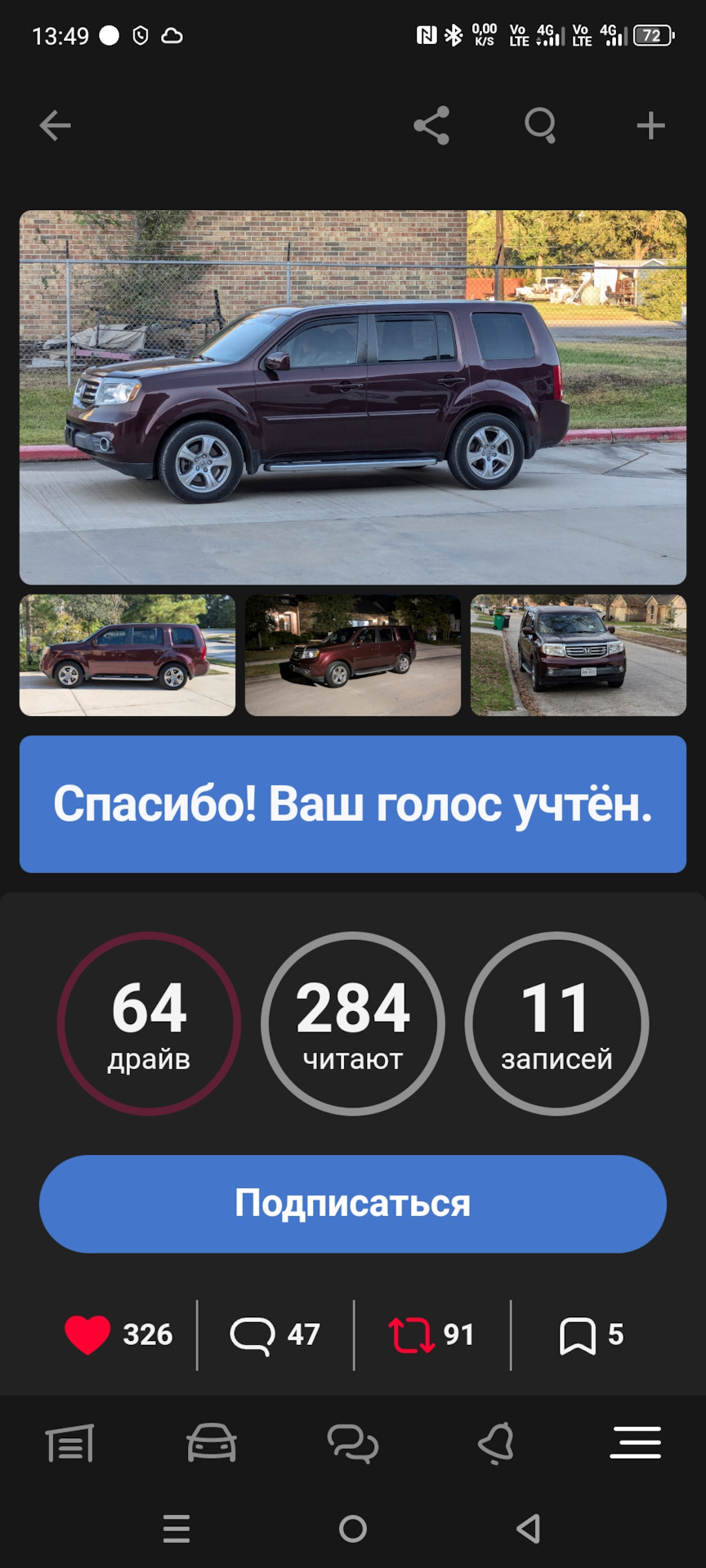
Task: Open the messages tab in the bottom bar
Action: (353, 1443)
